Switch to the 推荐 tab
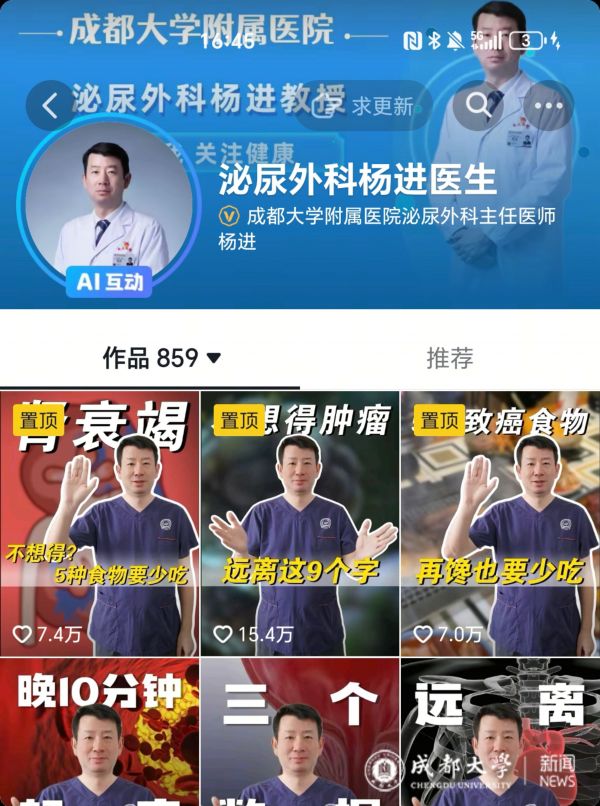Image resolution: width=600 pixels, height=806 pixels. [449, 358]
